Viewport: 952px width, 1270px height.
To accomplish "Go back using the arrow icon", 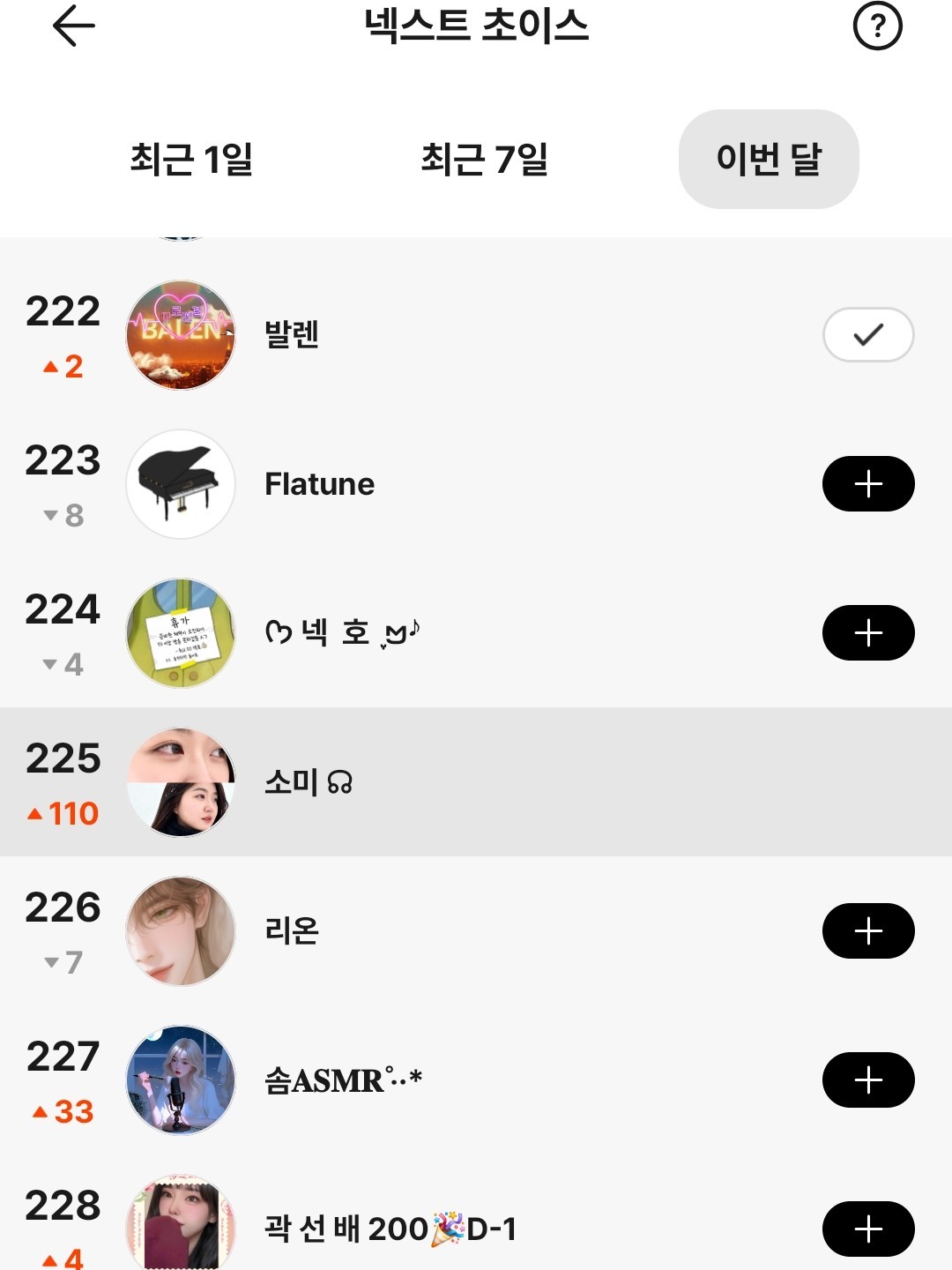I will [x=74, y=26].
